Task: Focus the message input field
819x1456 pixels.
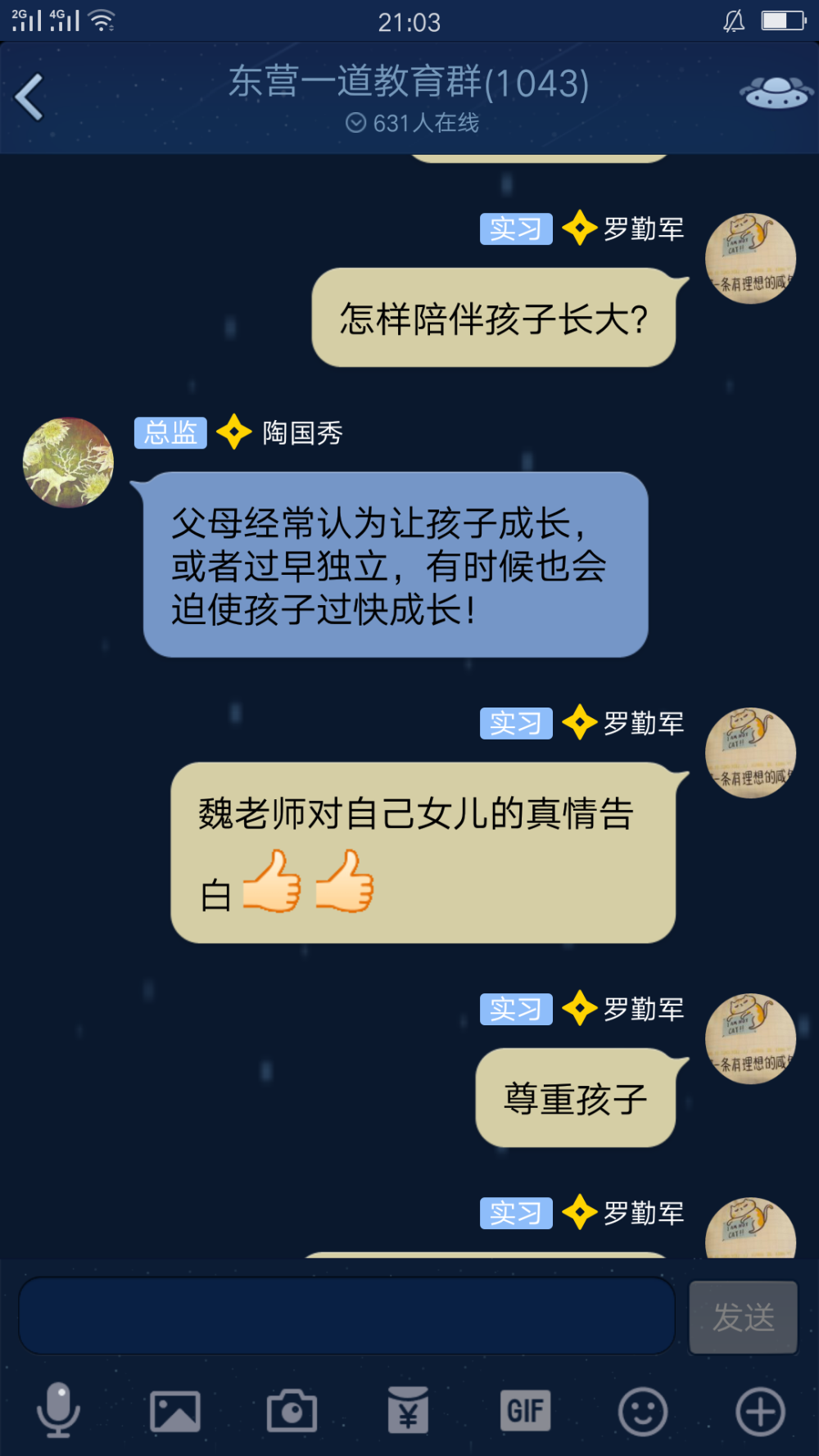Action: (346, 1316)
